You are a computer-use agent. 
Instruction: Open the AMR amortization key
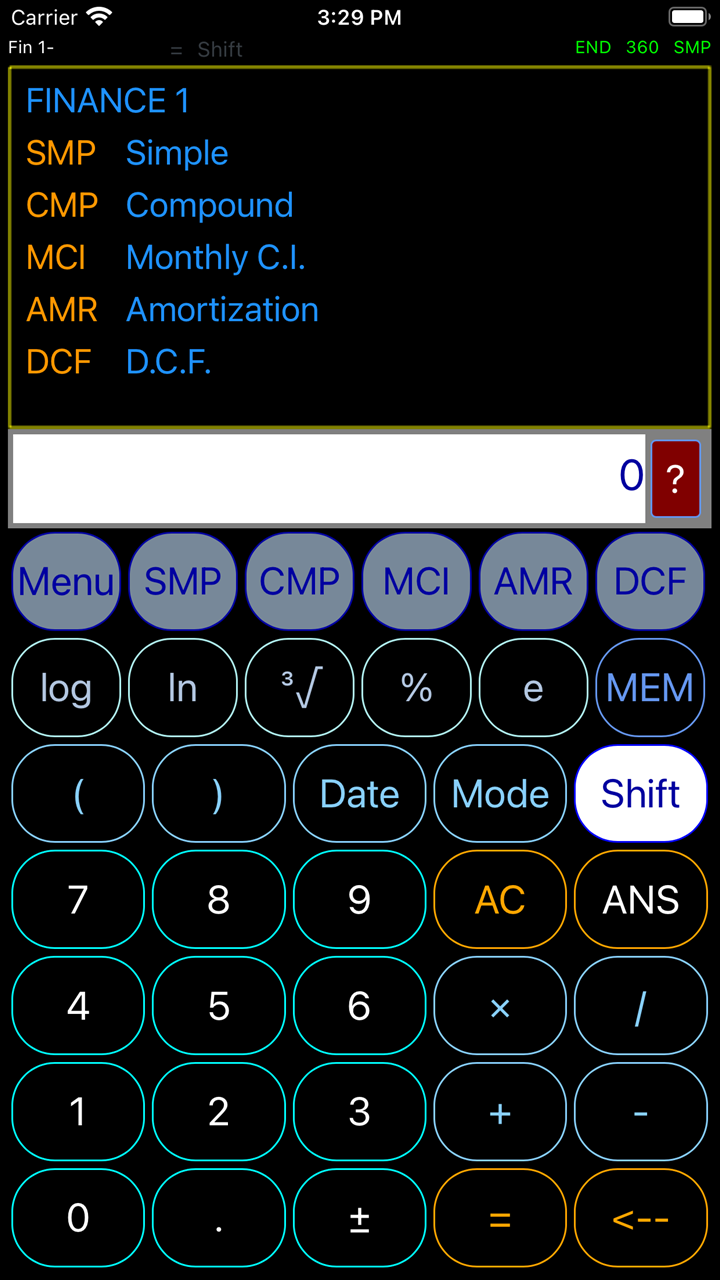point(534,581)
